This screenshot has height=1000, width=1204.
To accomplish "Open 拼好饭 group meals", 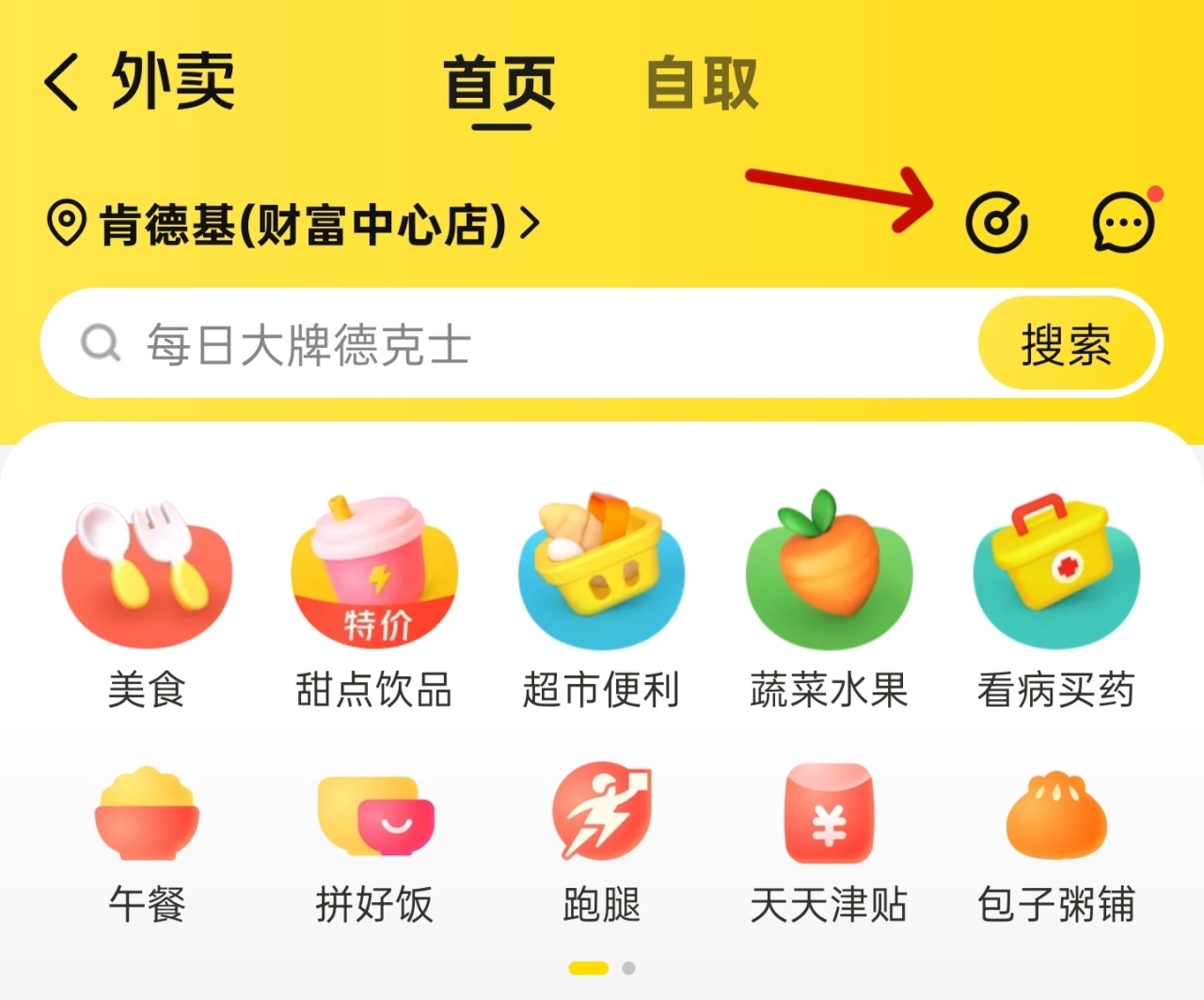I will 374,844.
